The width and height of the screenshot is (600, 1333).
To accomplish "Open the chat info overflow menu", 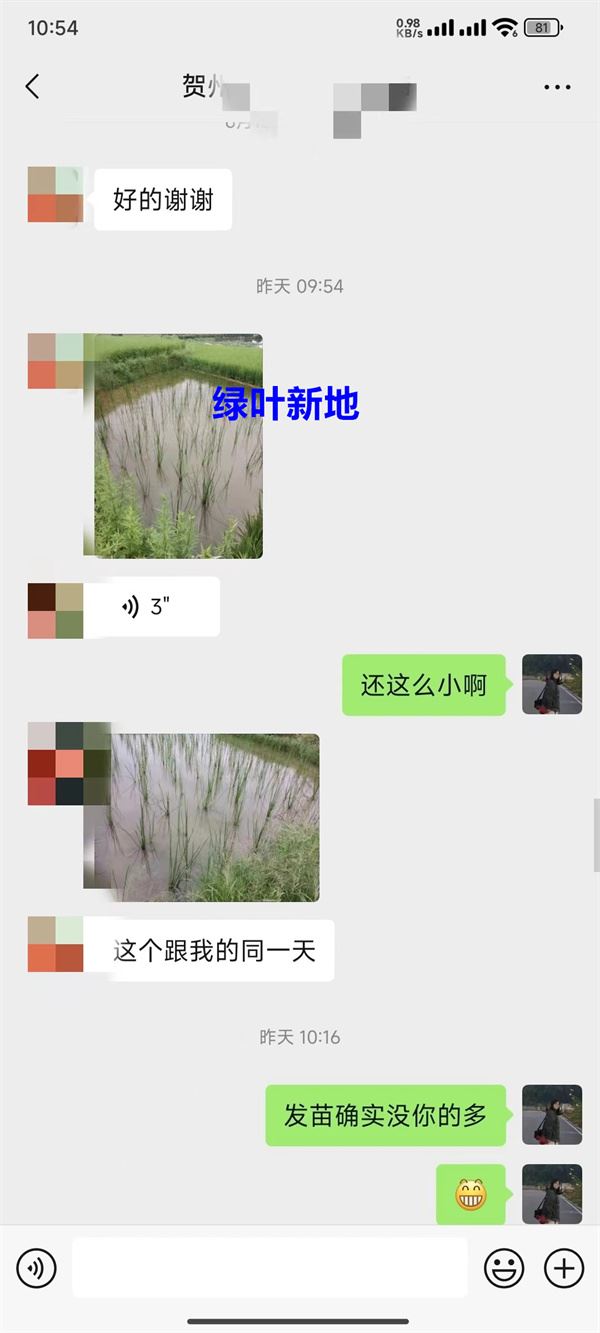I will click(x=557, y=87).
